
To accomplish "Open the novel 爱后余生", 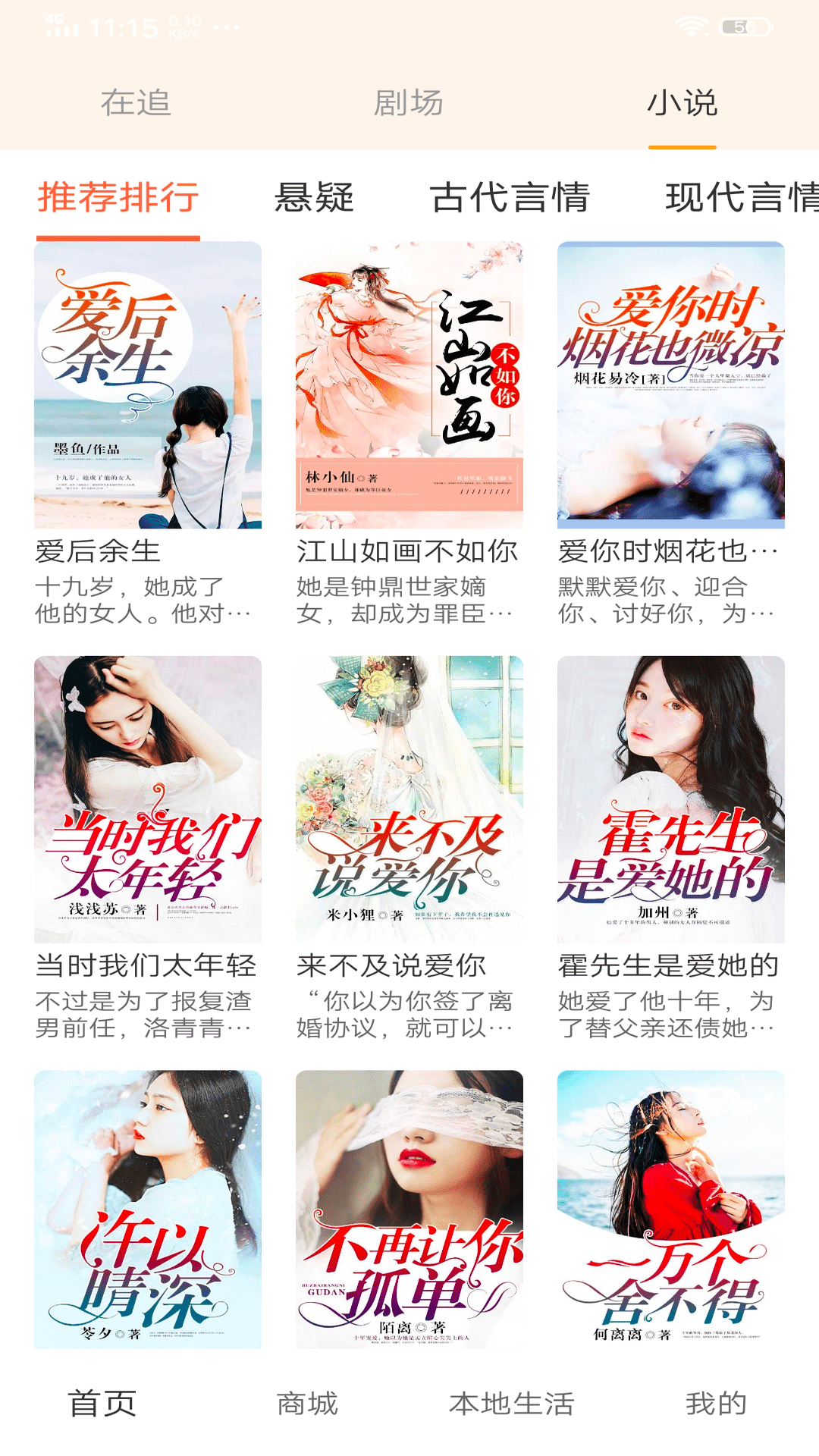I will point(148,385).
